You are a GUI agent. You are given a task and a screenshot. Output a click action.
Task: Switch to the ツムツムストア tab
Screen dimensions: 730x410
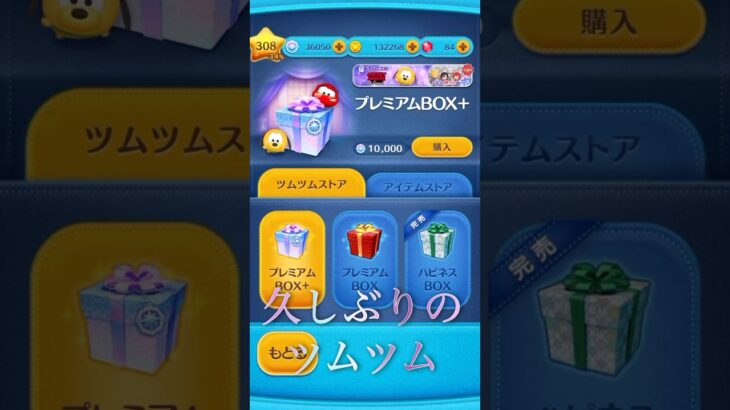click(x=304, y=187)
